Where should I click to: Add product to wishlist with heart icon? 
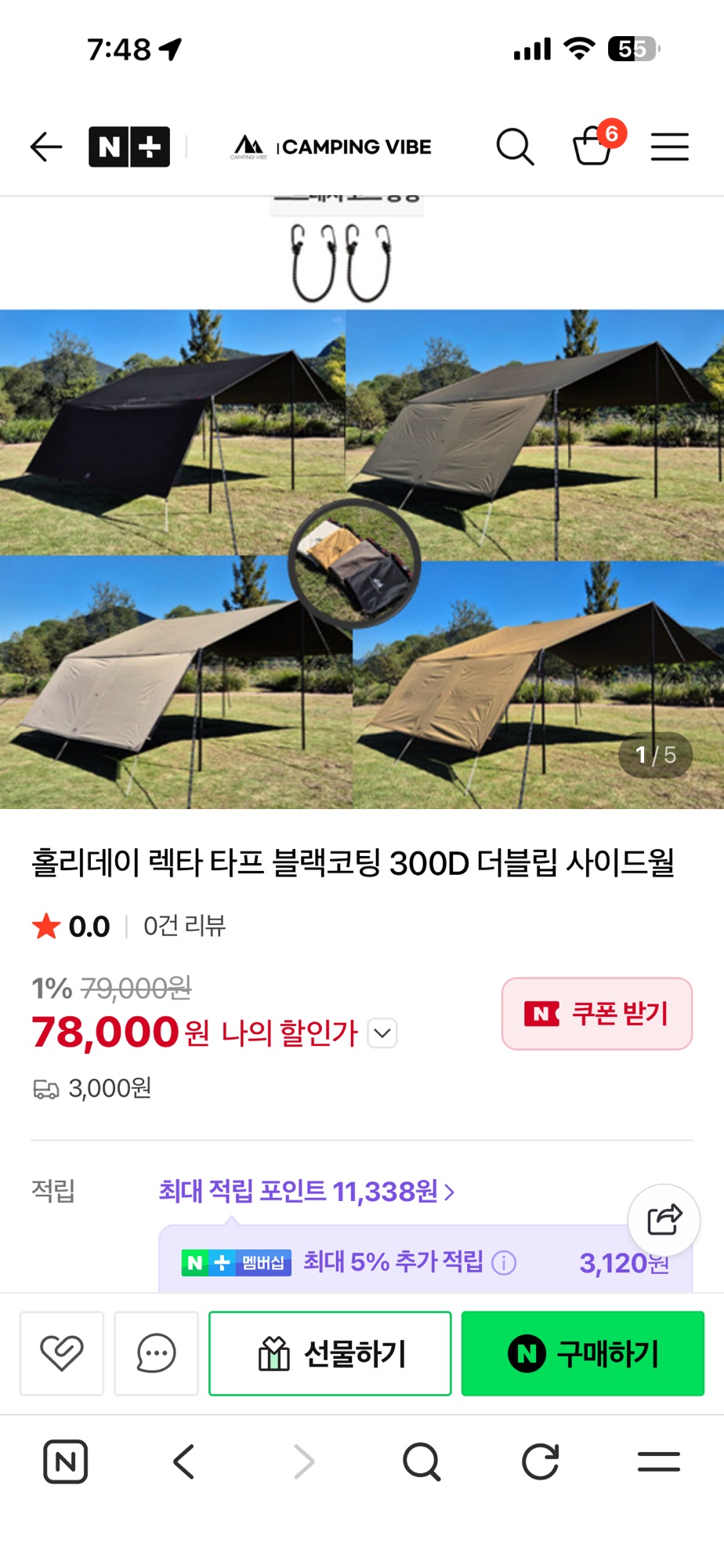tap(62, 1353)
